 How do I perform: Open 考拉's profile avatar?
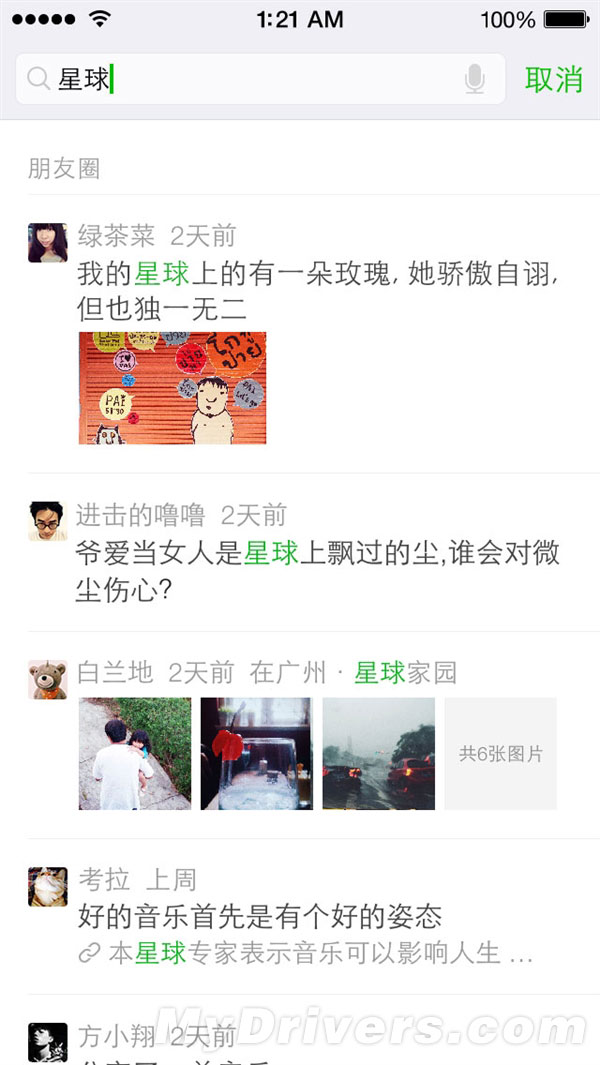point(47,886)
